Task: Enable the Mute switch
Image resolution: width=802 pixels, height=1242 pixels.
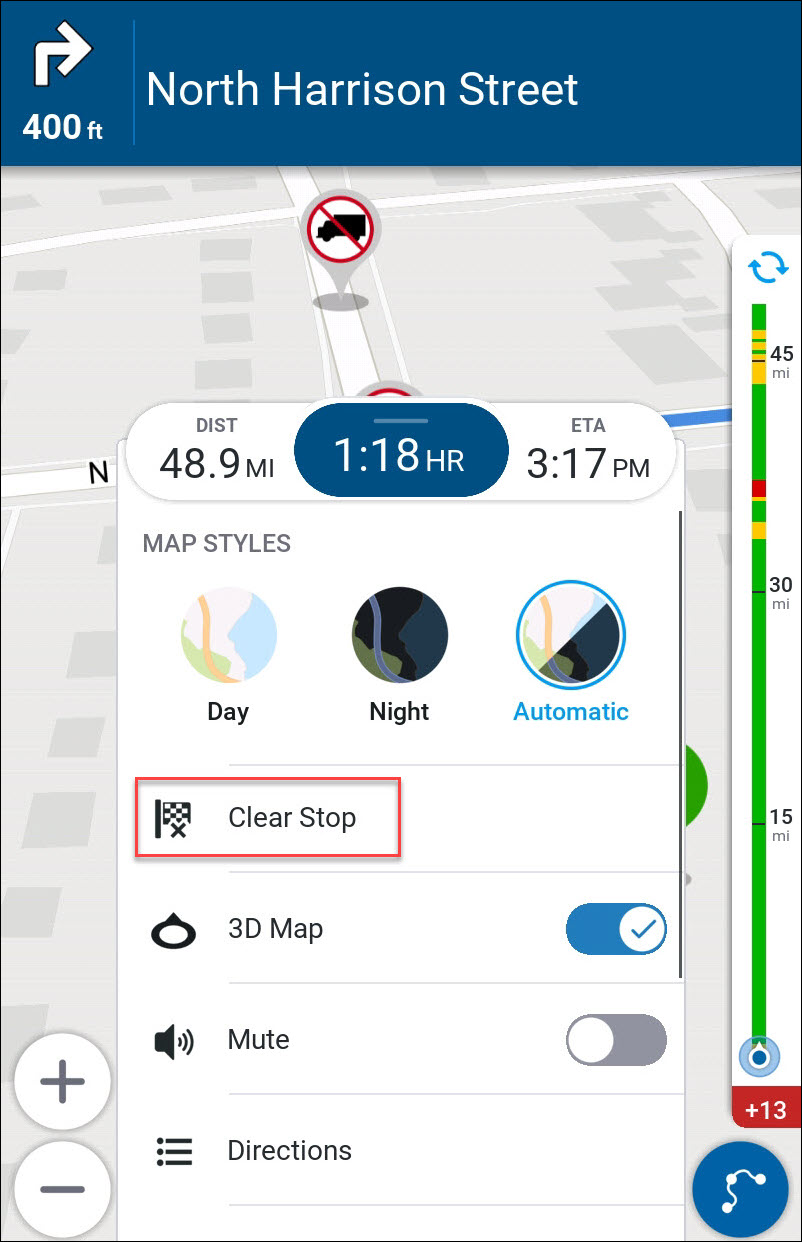Action: [x=616, y=1040]
